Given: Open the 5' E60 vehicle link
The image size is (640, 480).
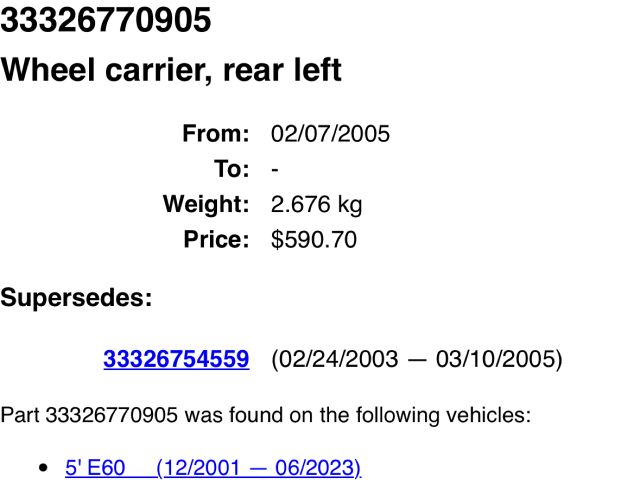Looking at the screenshot, I should pos(212,467).
